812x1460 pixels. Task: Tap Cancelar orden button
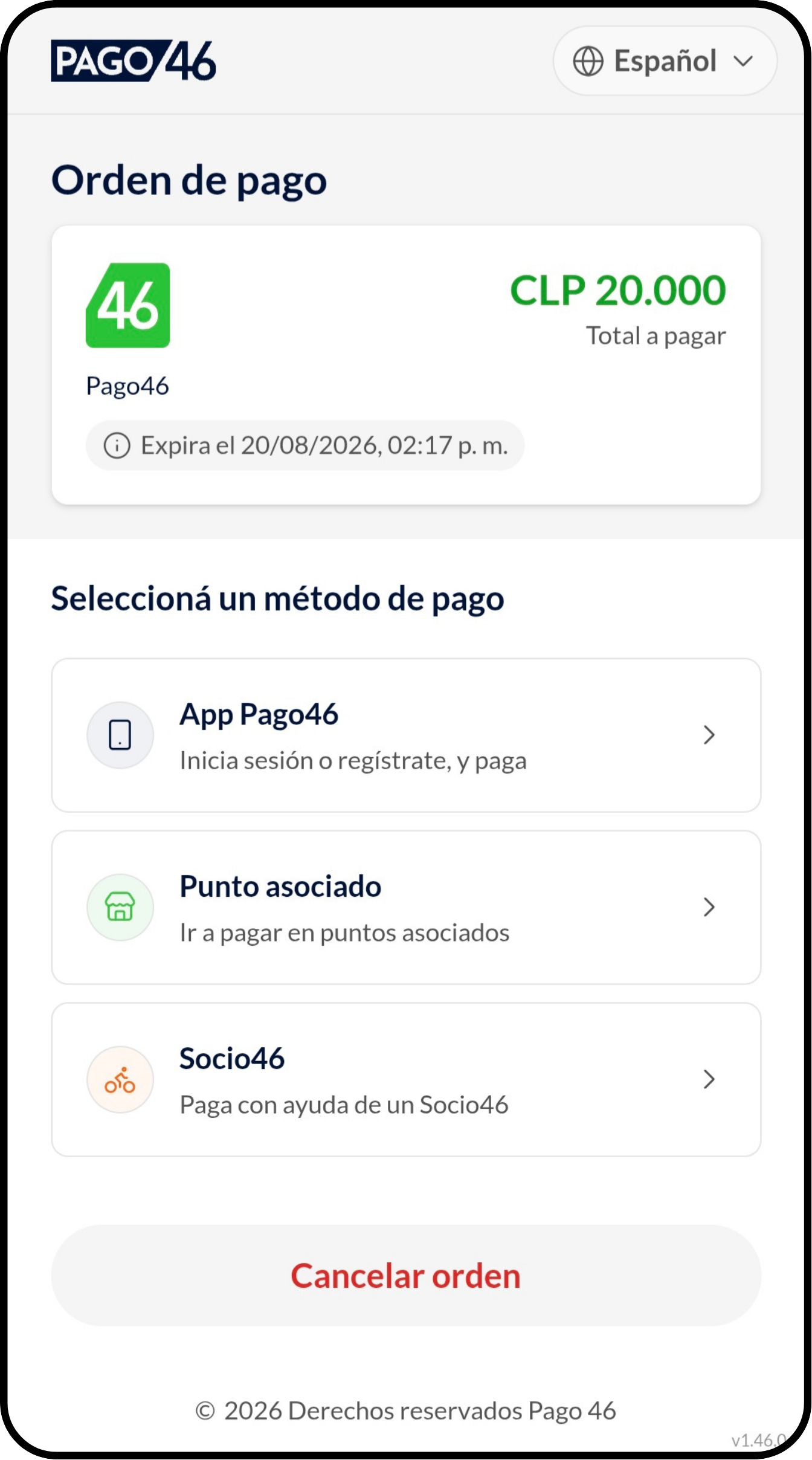pyautogui.click(x=406, y=1276)
